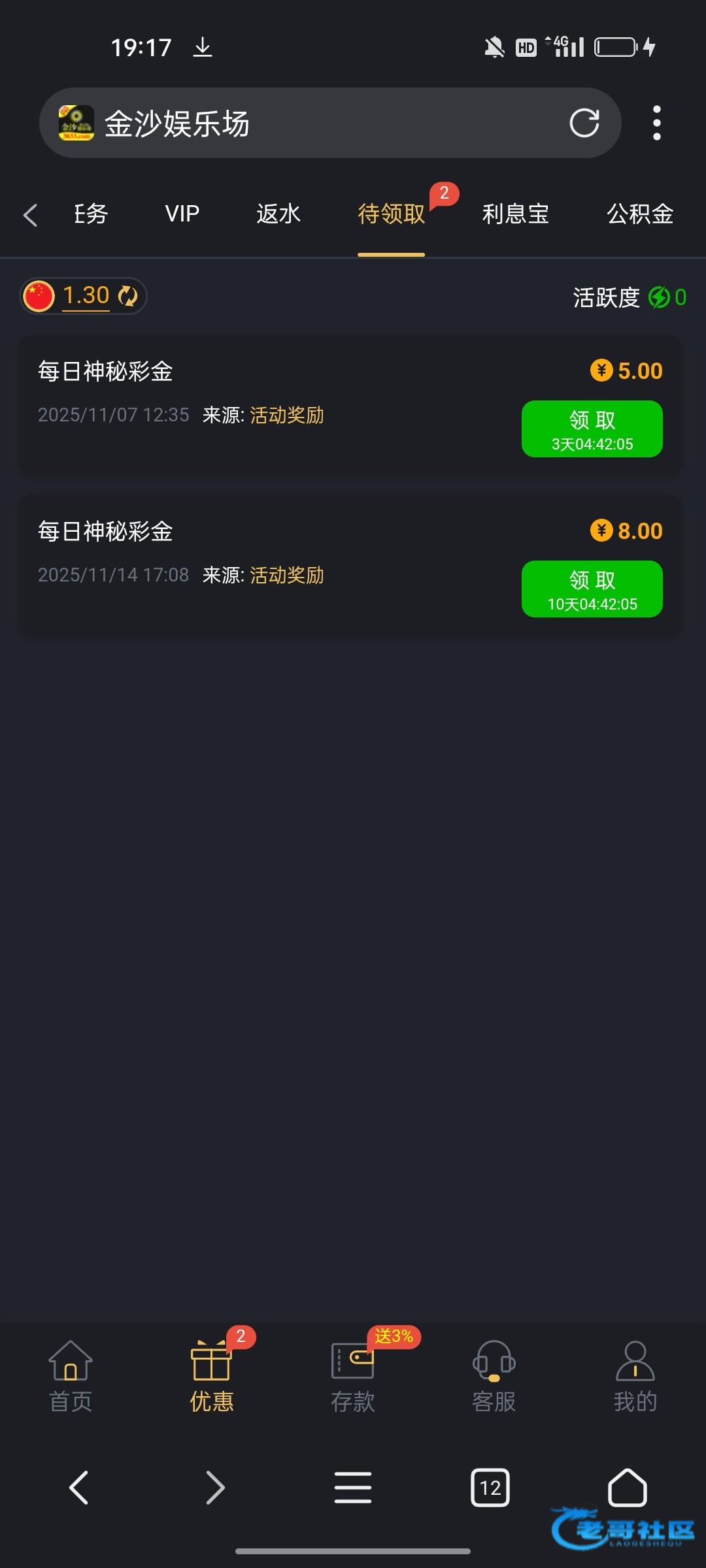Open the browser's three-dot overflow menu
The image size is (706, 1568).
pos(656,123)
